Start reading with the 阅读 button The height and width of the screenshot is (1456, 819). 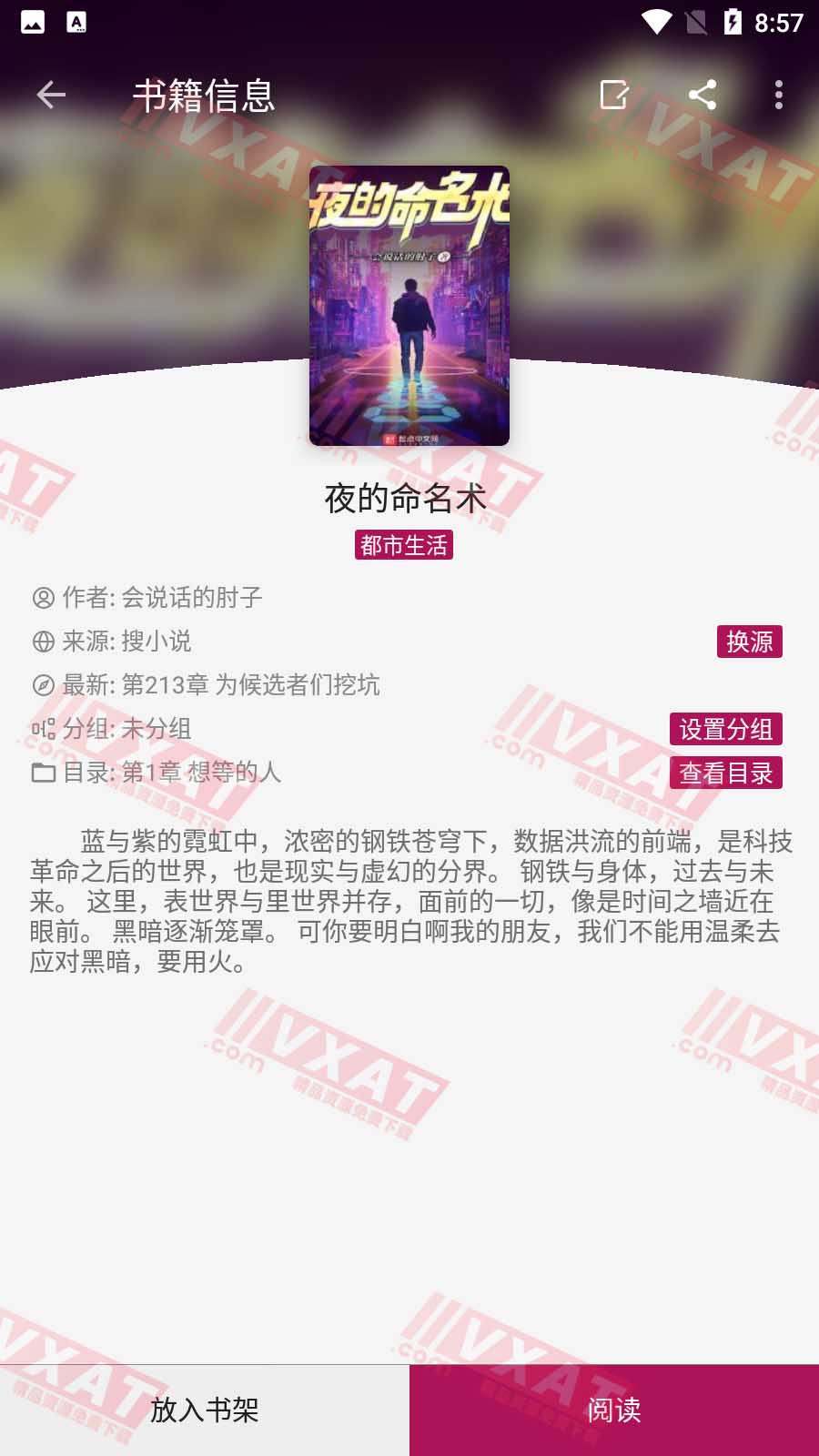coord(614,1410)
